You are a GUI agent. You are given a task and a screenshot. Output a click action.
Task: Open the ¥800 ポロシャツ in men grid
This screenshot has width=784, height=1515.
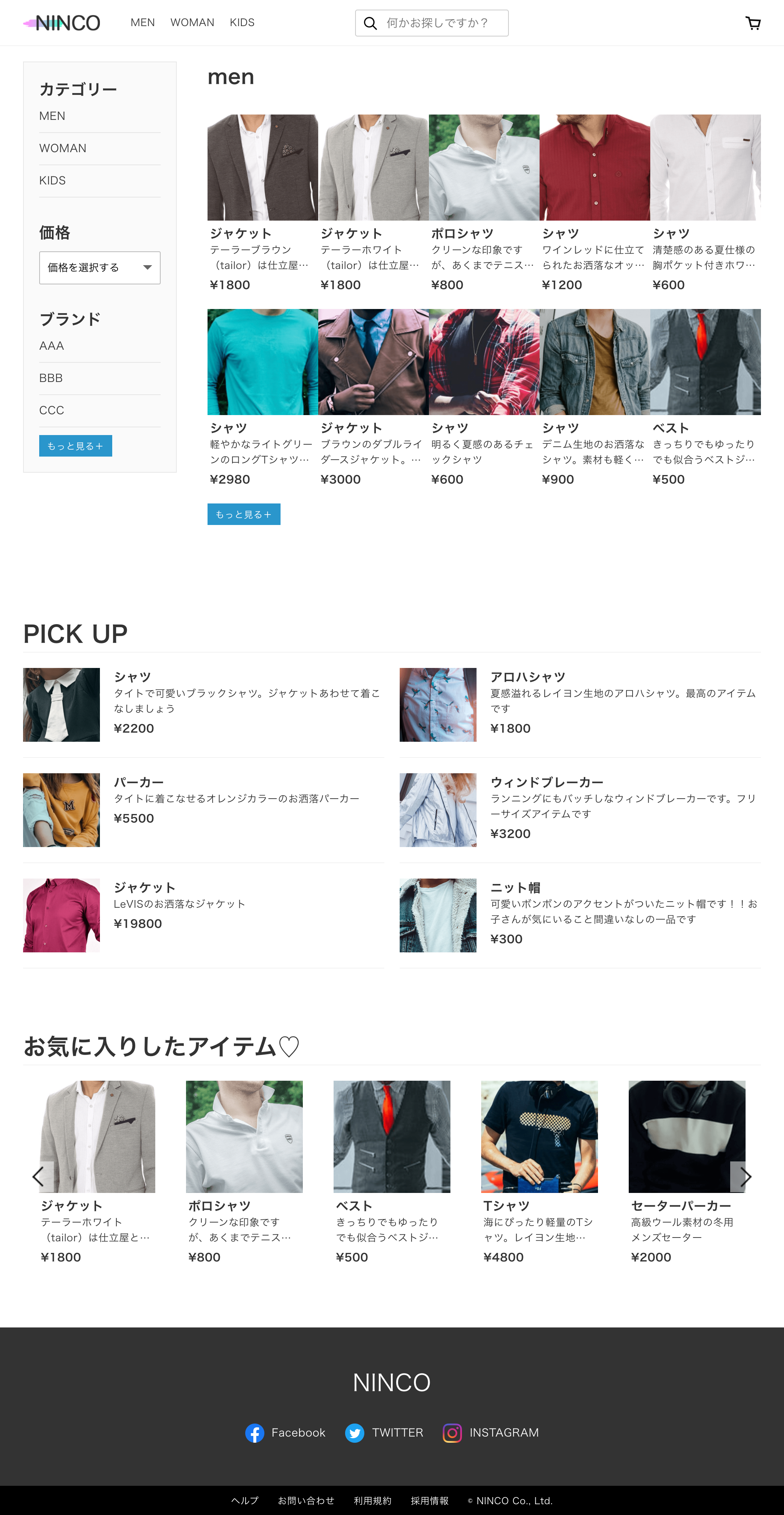483,168
